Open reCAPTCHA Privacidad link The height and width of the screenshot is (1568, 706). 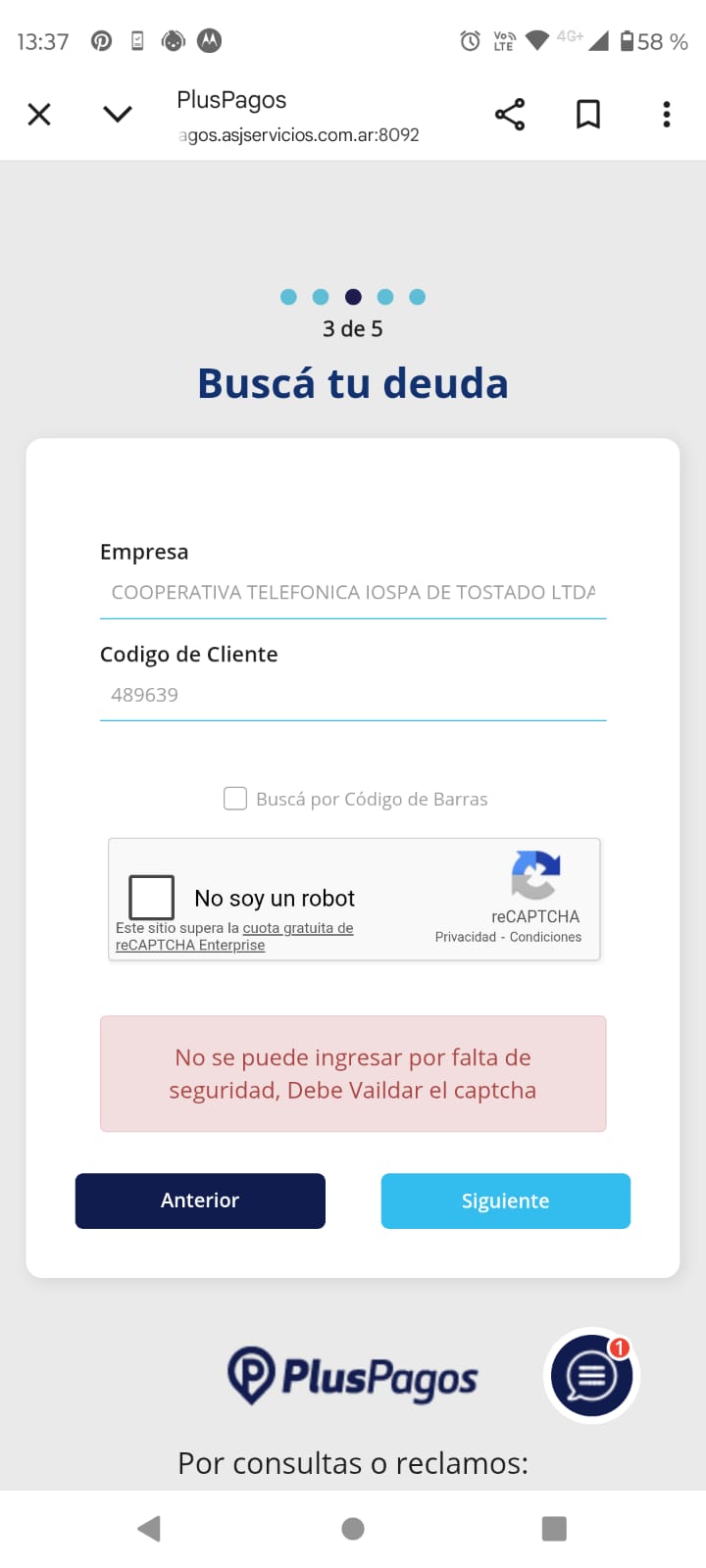(465, 937)
